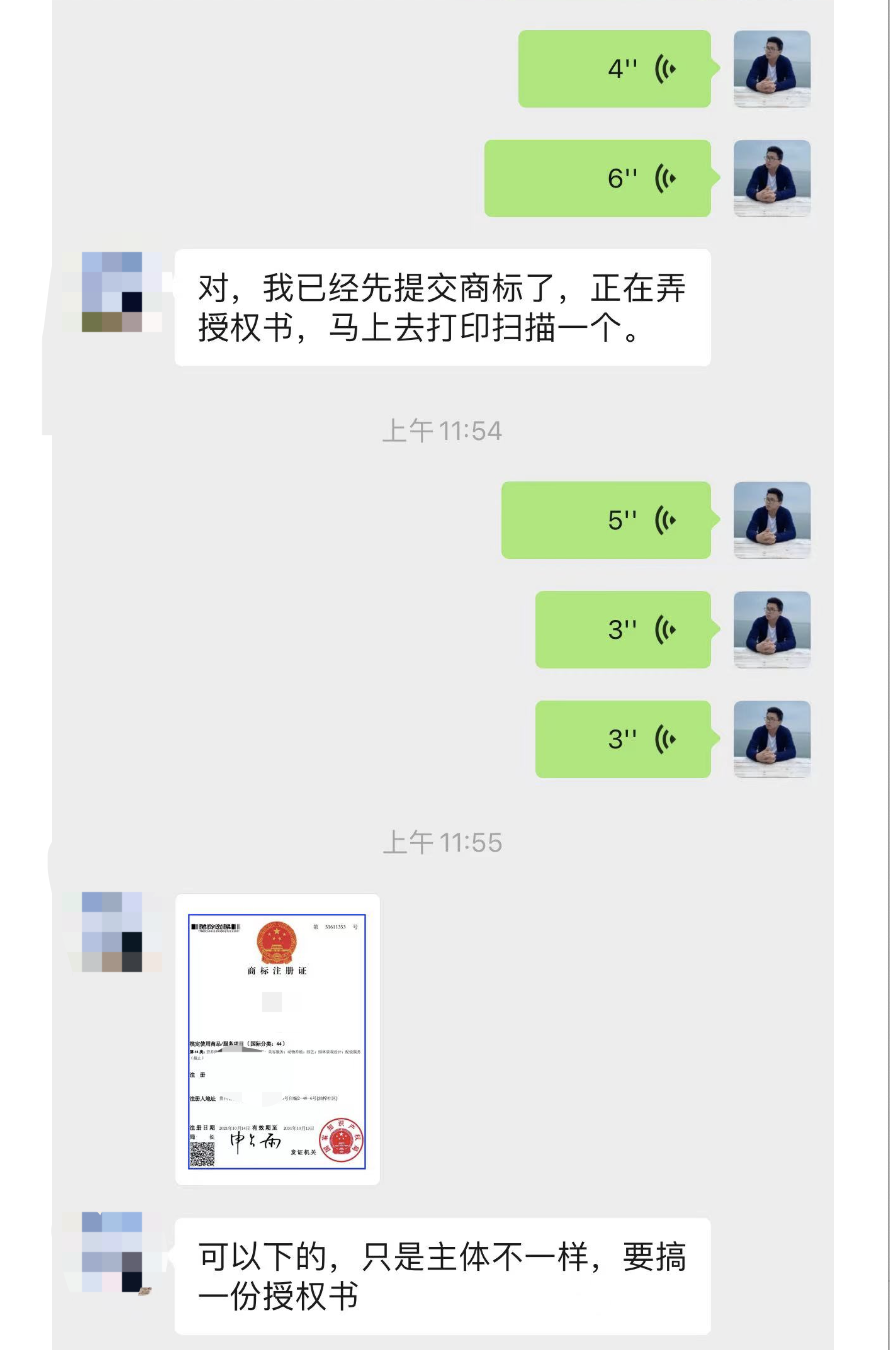Open the avatar beside the 4'' voice message
Screen dimensions: 890x1350
coord(772,69)
